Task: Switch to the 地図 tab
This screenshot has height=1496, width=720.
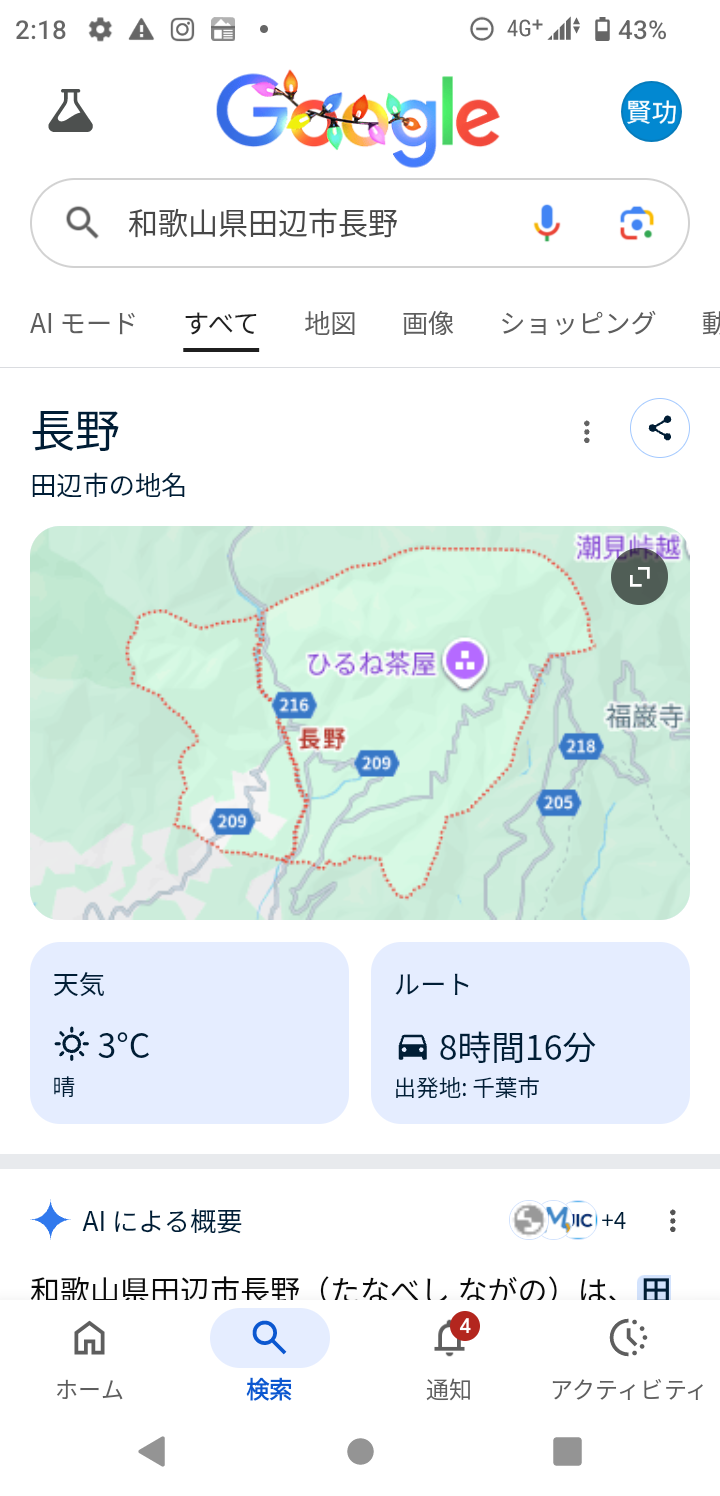Action: pos(330,323)
